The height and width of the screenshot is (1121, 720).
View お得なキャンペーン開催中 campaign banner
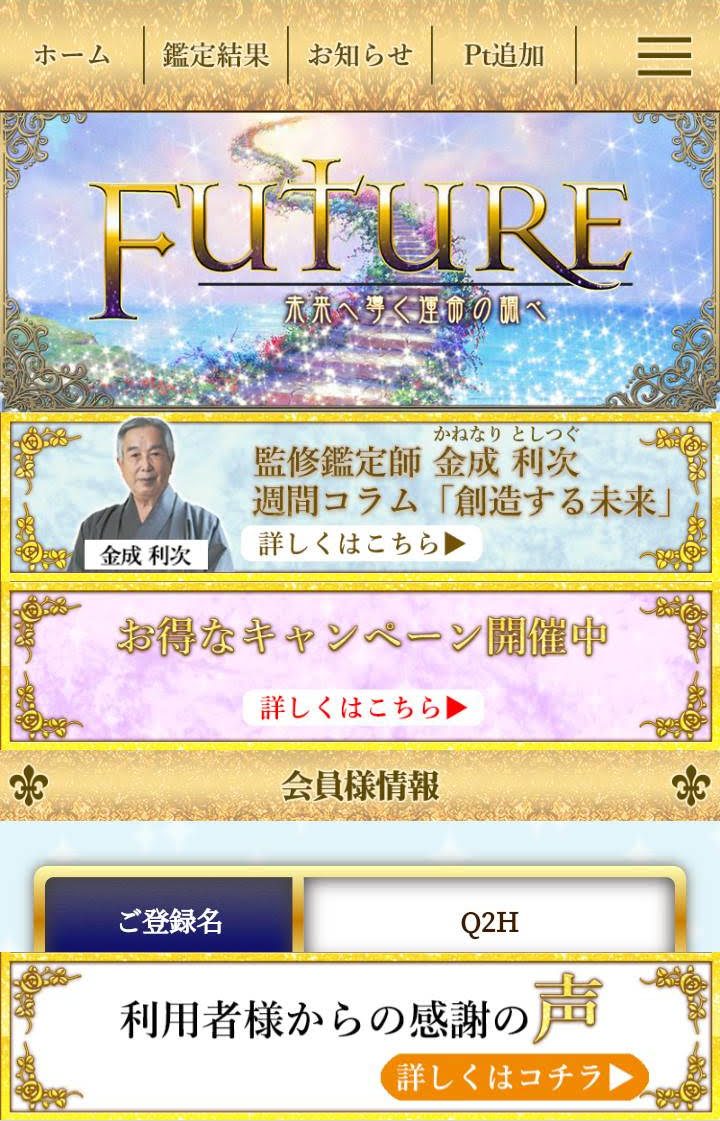click(360, 665)
